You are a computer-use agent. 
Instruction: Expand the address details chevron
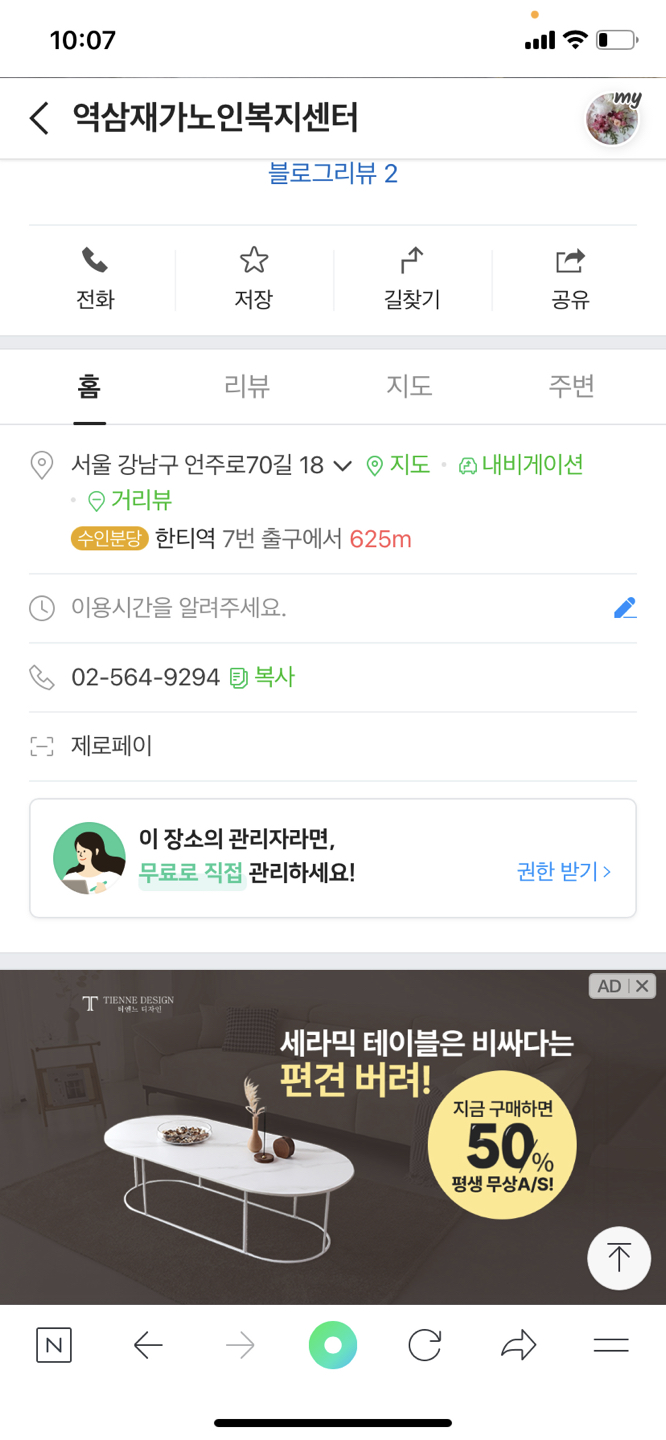pos(342,466)
